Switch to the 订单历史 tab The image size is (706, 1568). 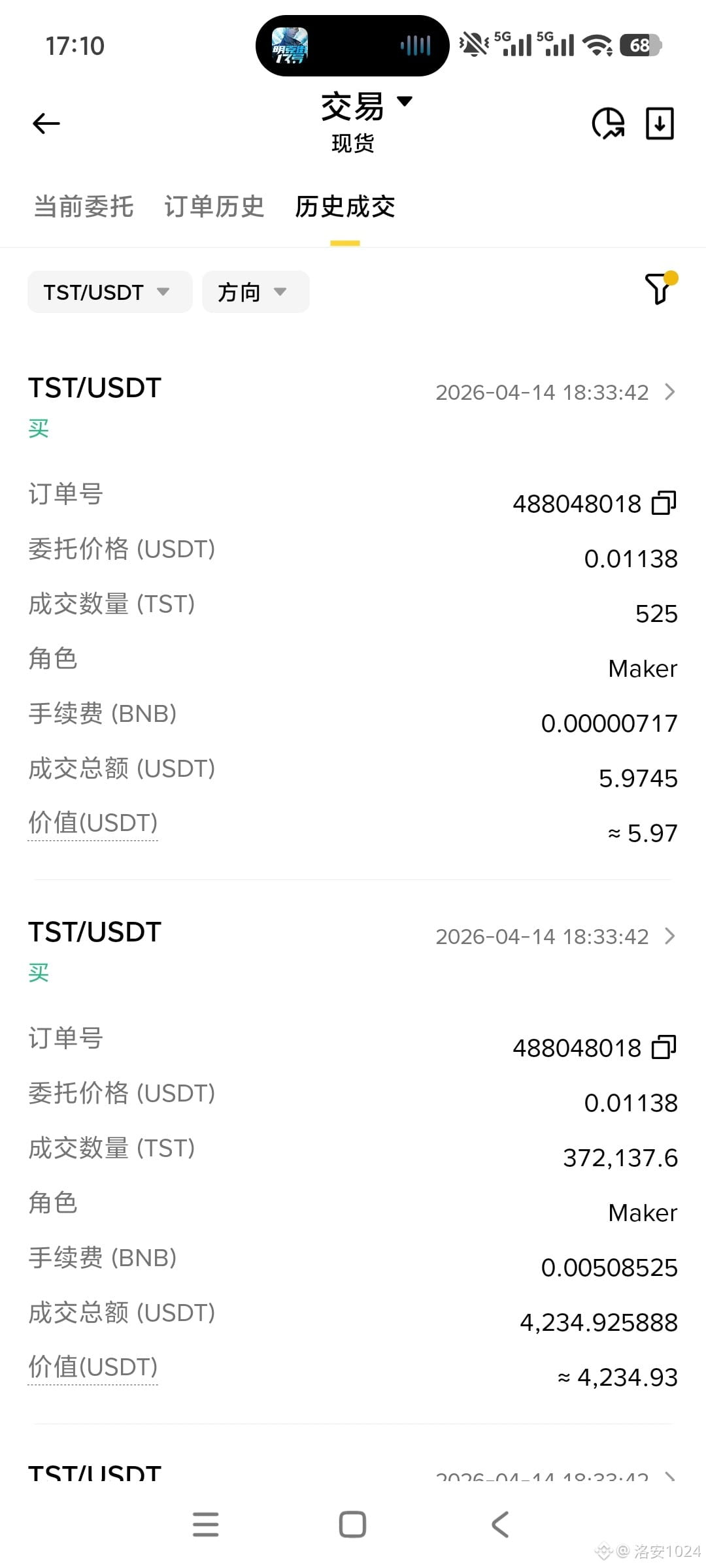click(214, 206)
